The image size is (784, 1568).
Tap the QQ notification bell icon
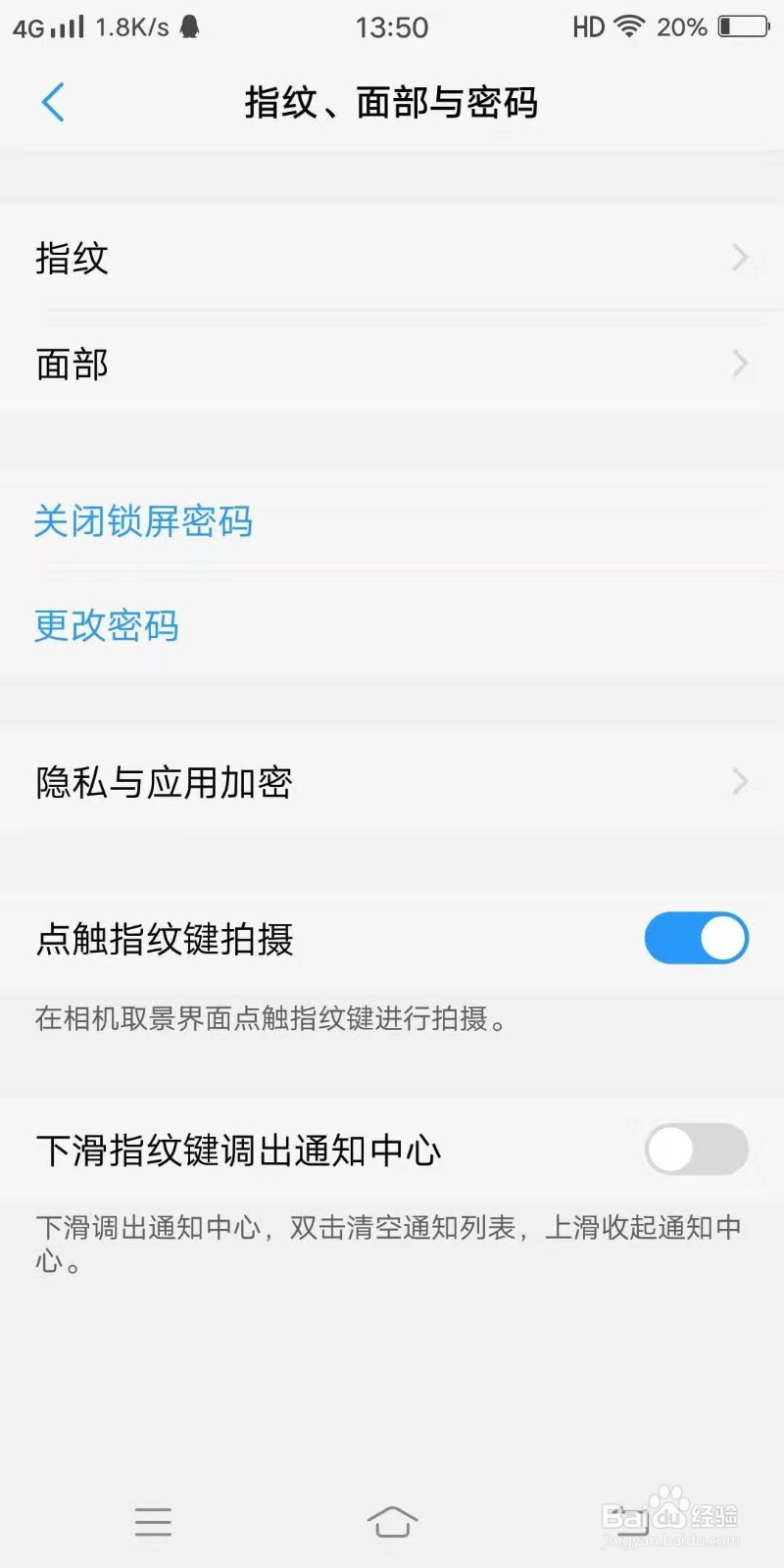[x=190, y=26]
